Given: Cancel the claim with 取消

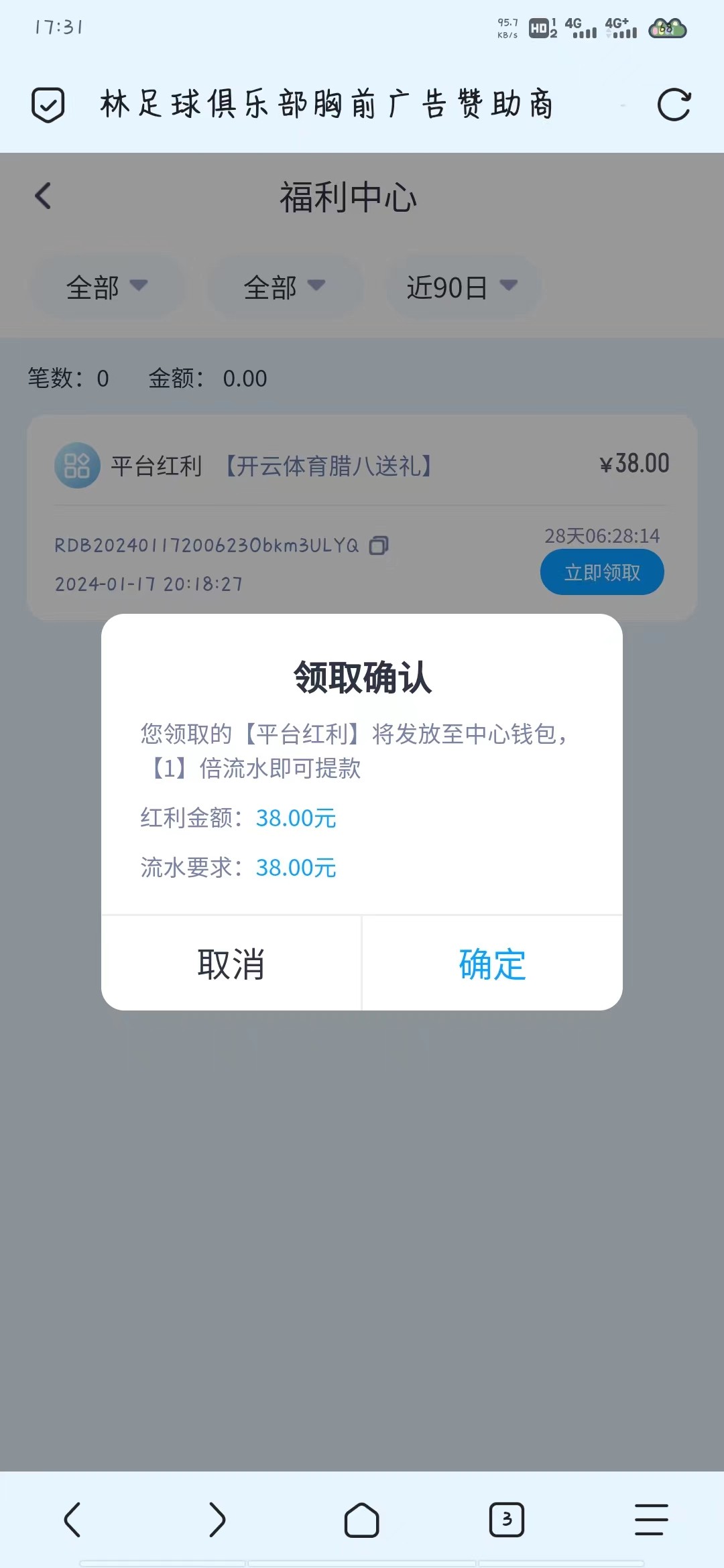Looking at the screenshot, I should pyautogui.click(x=231, y=964).
